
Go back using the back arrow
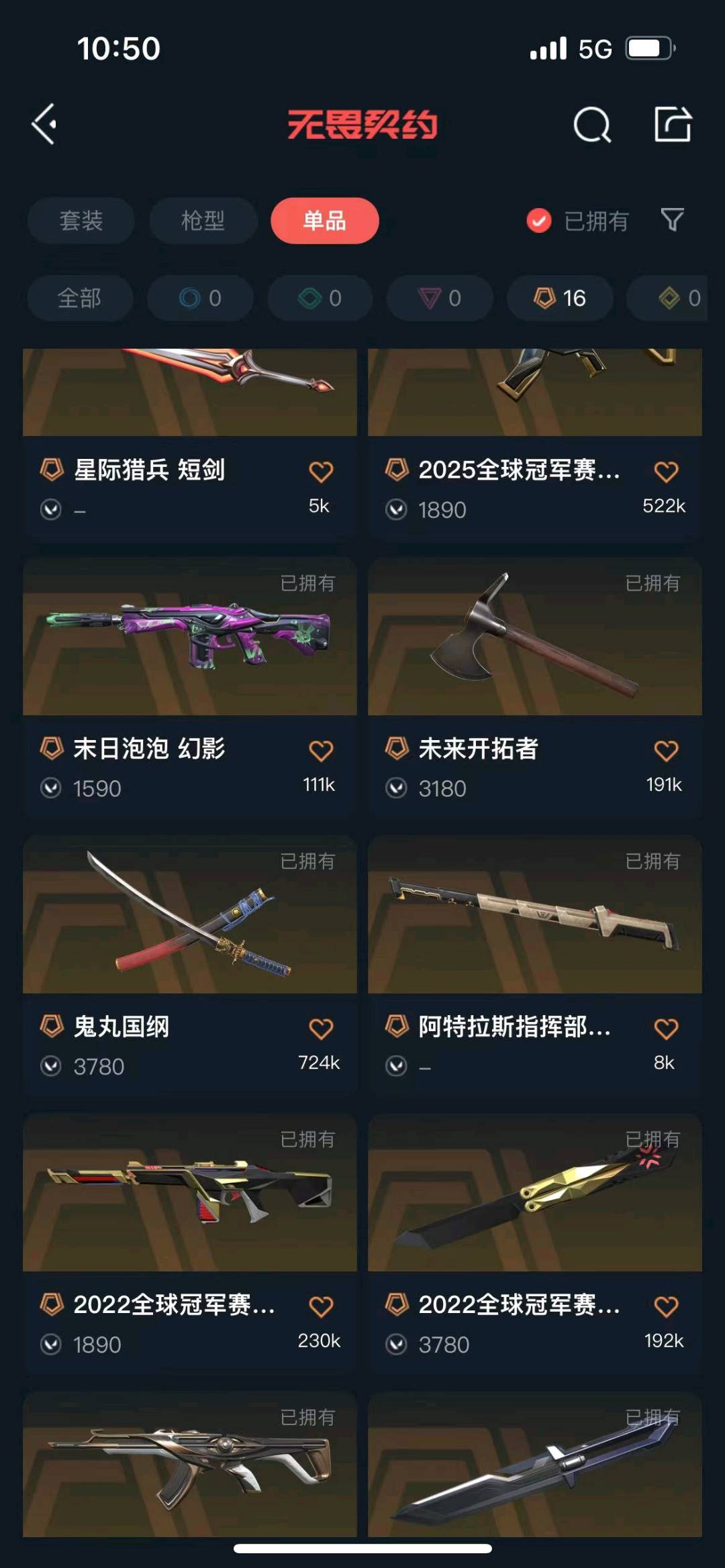pyautogui.click(x=44, y=124)
